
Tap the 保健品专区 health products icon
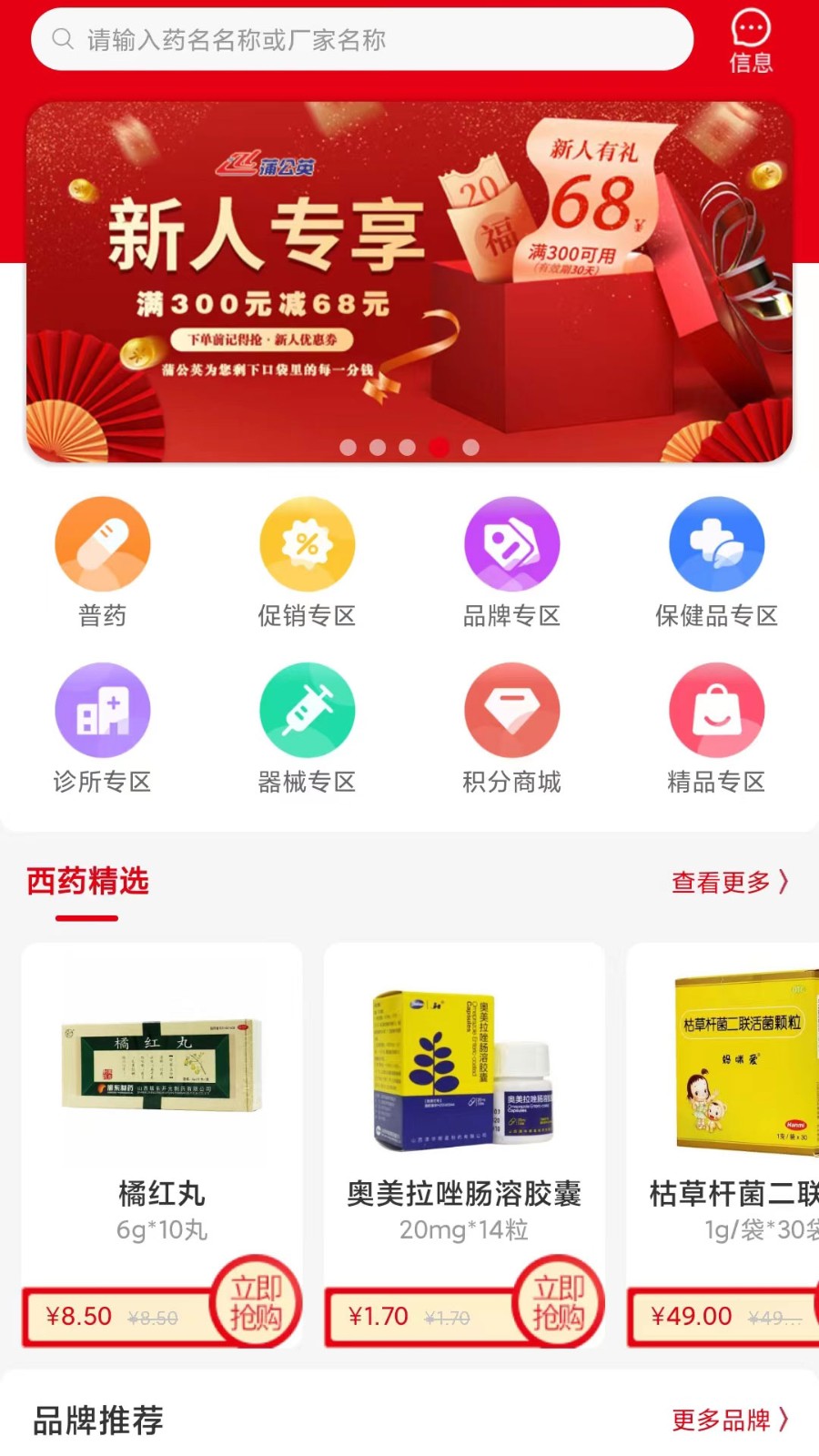coord(716,543)
